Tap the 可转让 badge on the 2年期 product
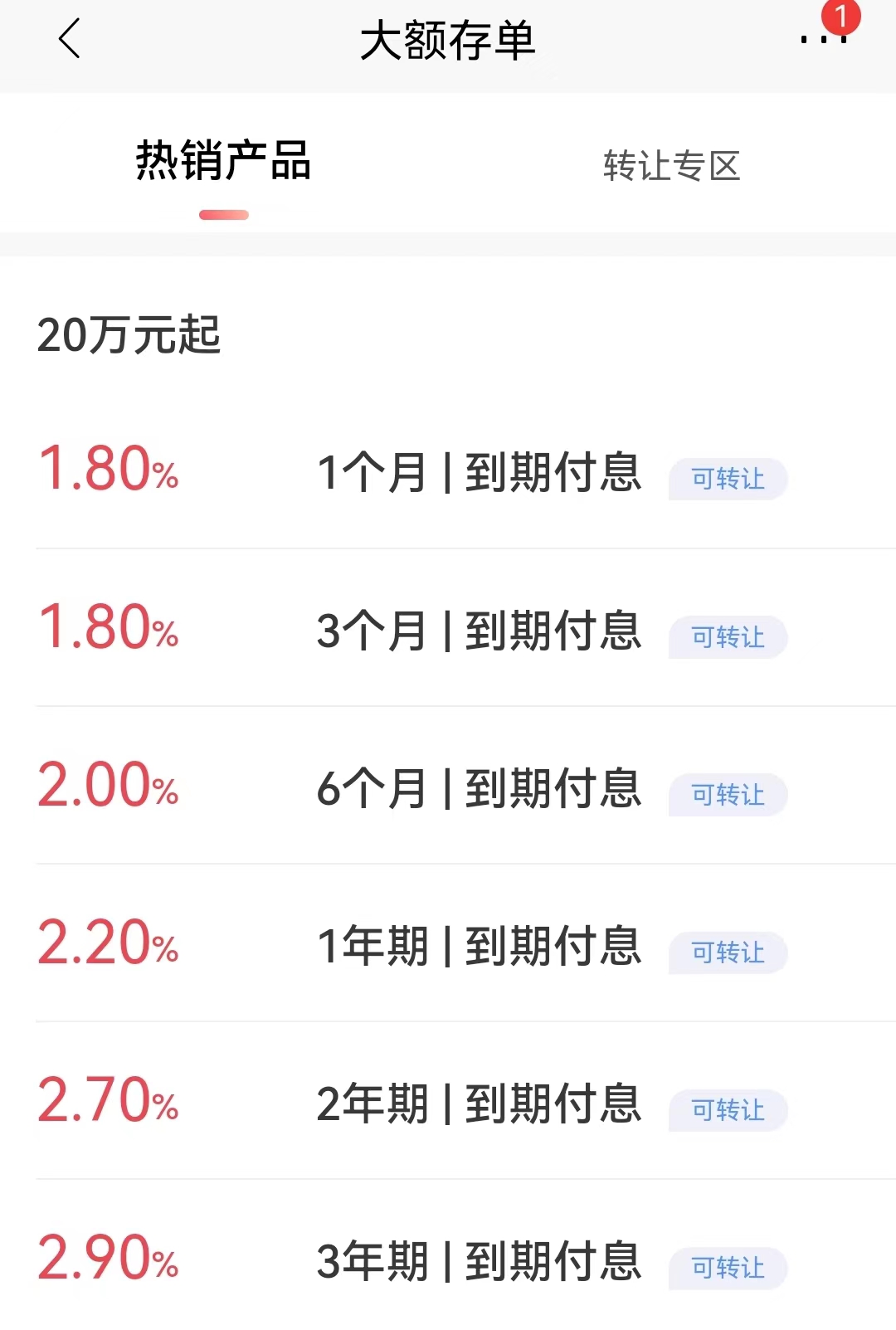The image size is (896, 1330). (728, 1111)
